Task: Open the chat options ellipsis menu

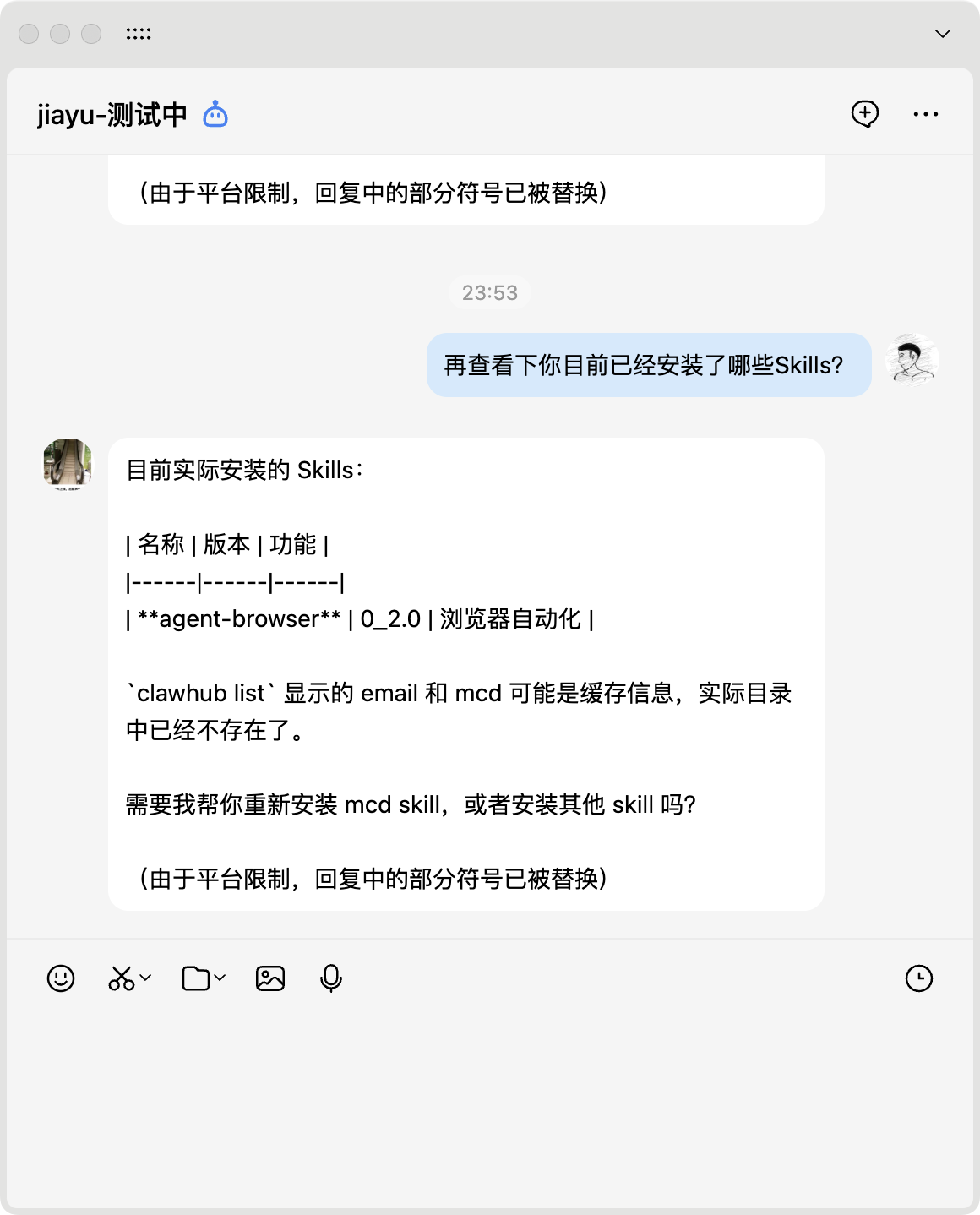Action: pyautogui.click(x=926, y=113)
